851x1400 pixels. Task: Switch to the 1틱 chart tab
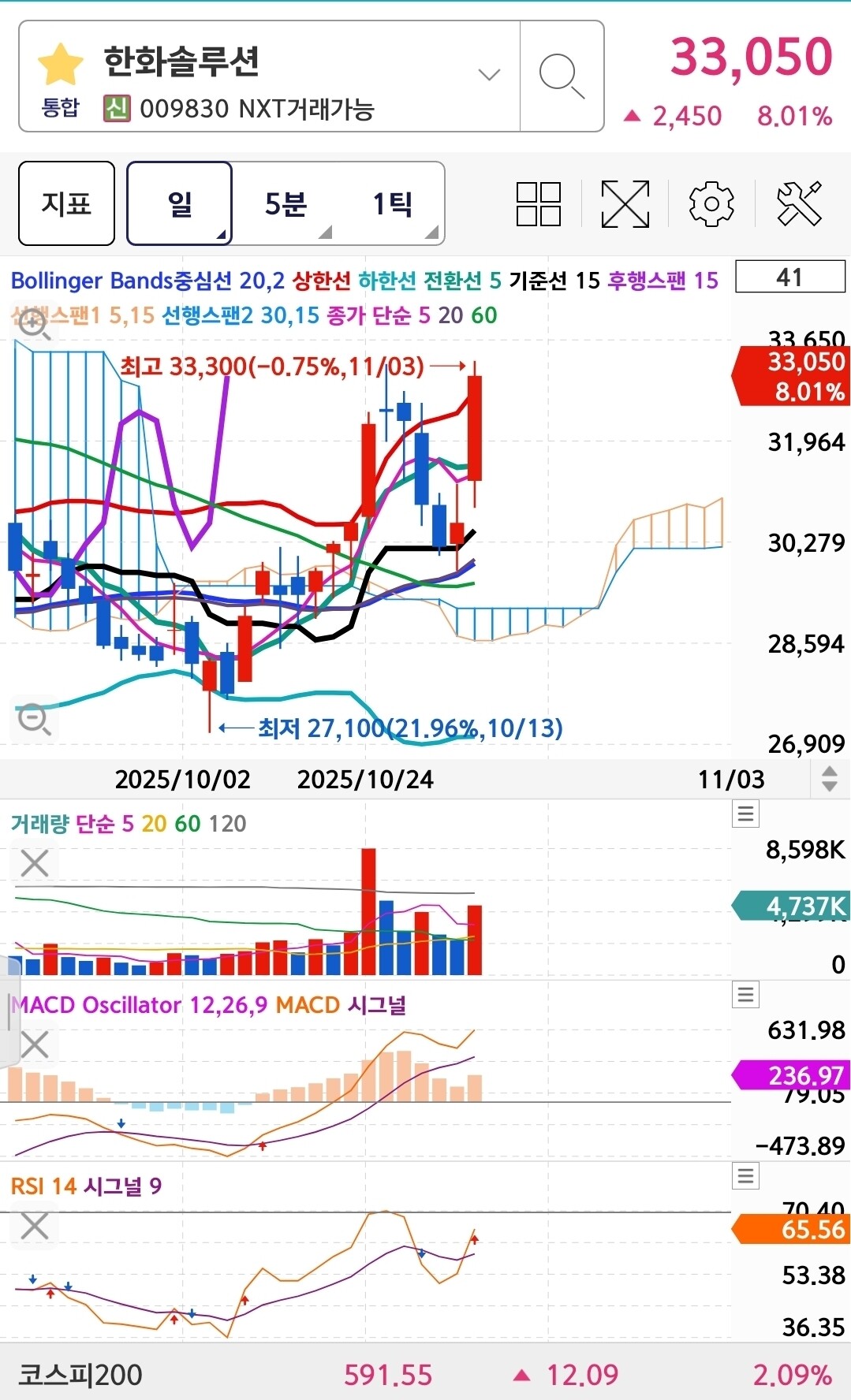pos(392,204)
